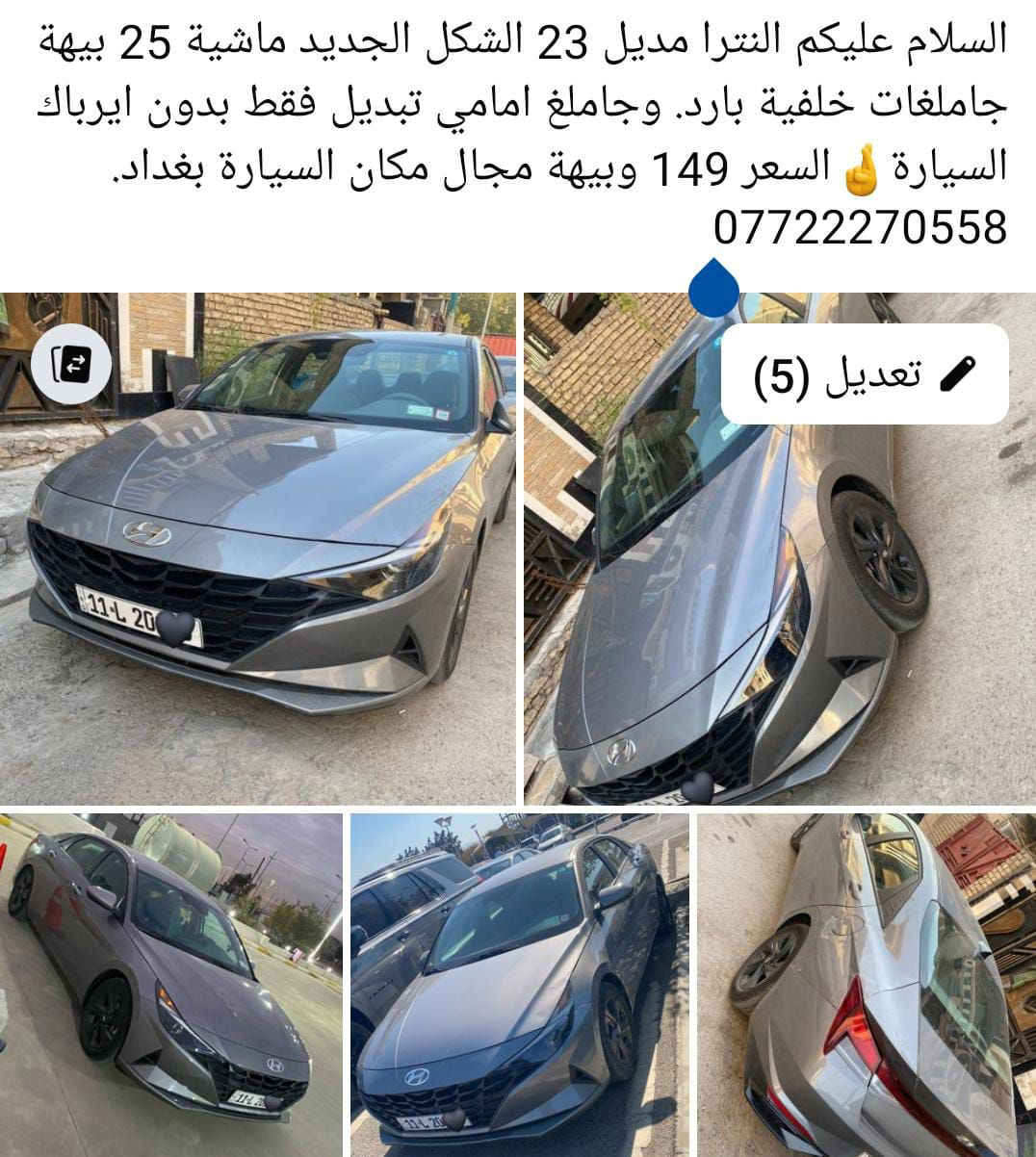Tap the layout swap icon on the first photo

click(x=71, y=364)
